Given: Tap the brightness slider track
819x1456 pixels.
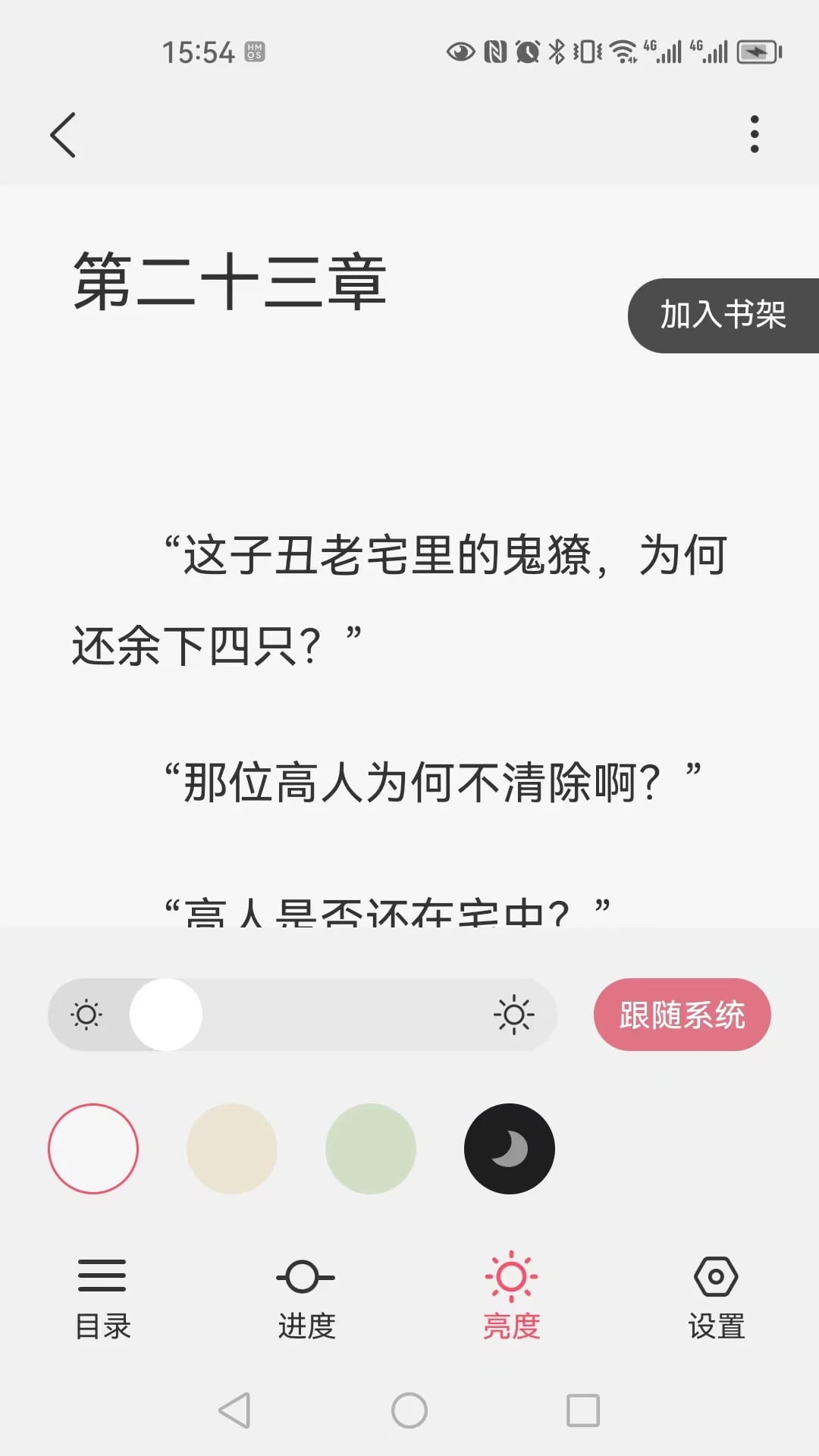Looking at the screenshot, I should coord(341,1015).
